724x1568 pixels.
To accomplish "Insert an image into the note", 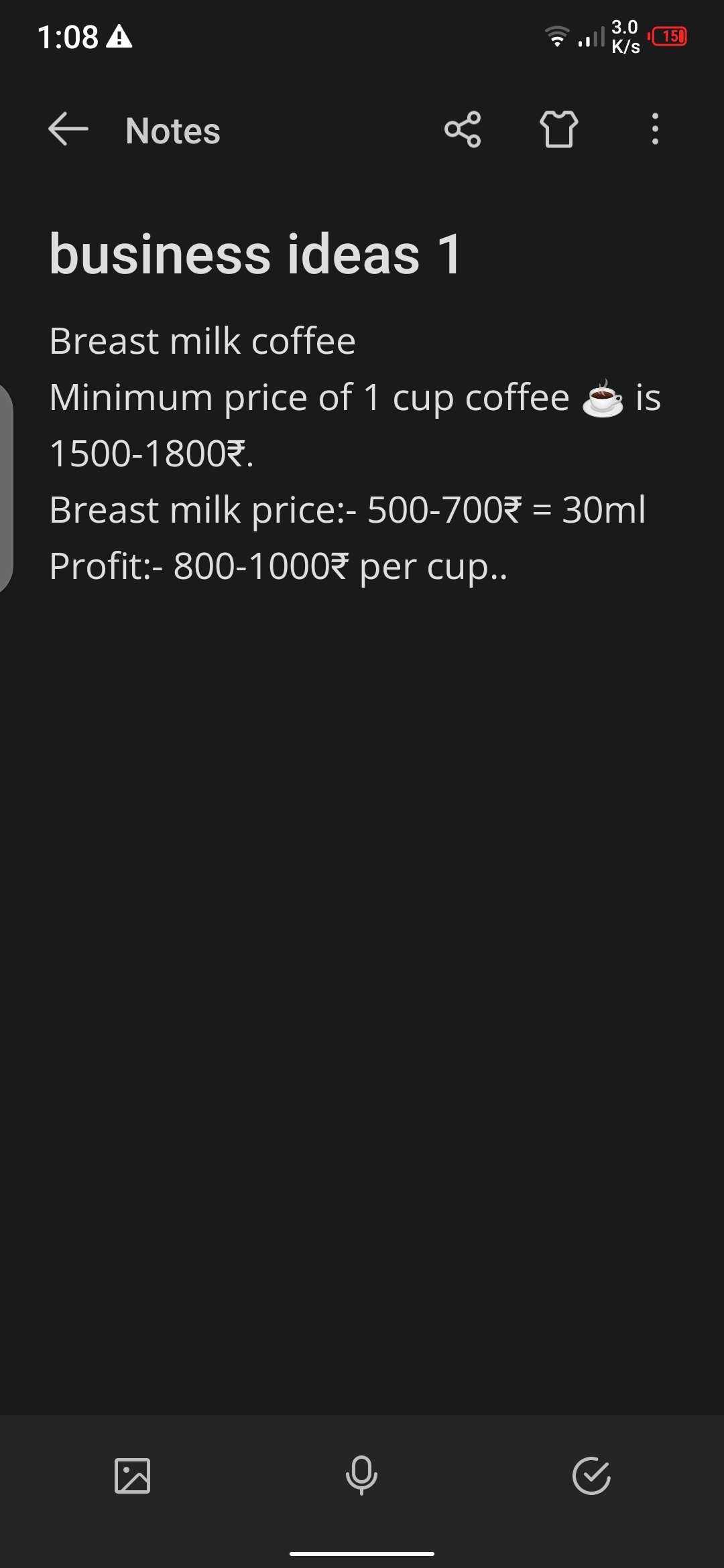I will pyautogui.click(x=133, y=1476).
